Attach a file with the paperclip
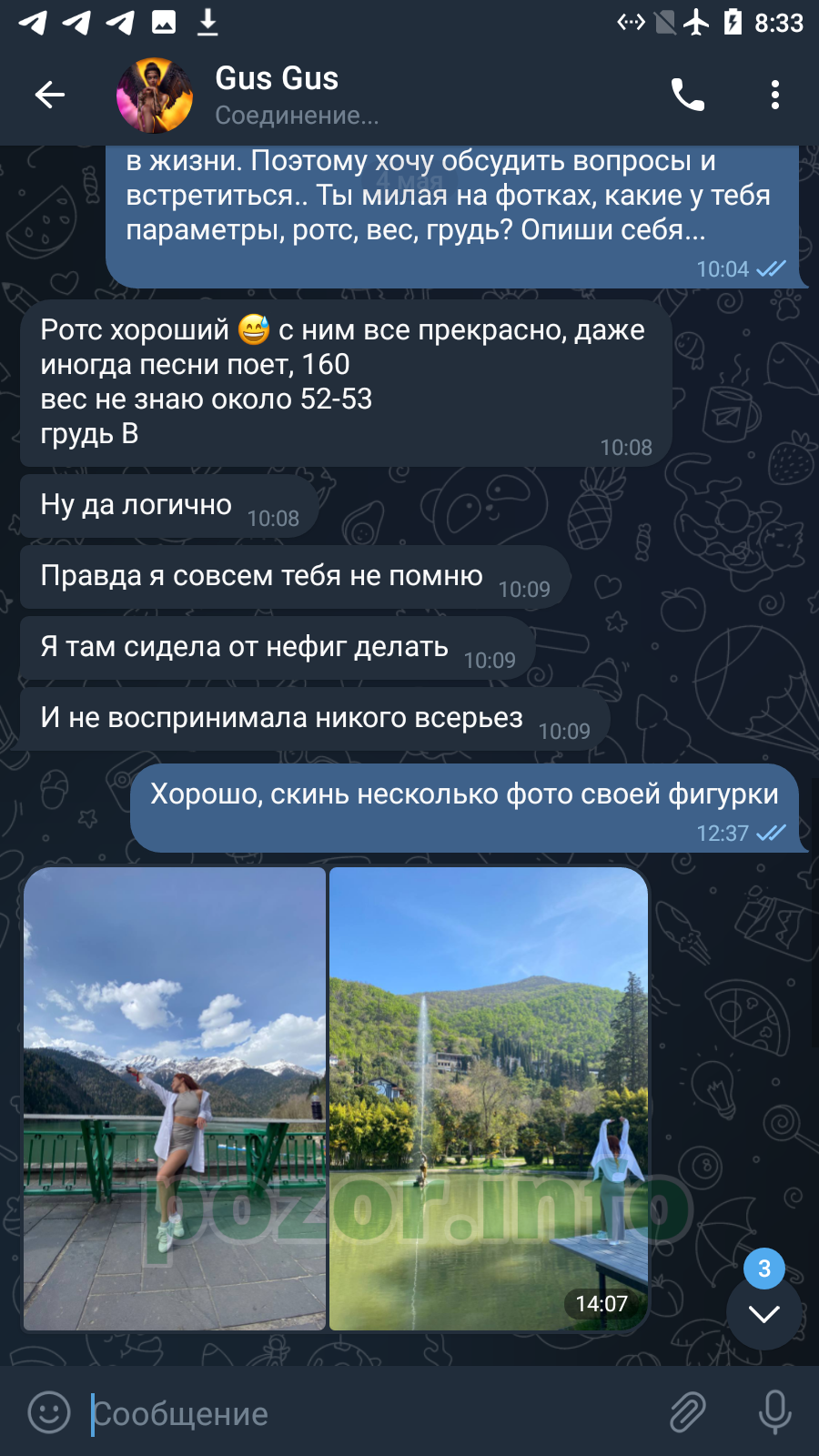The image size is (819, 1456). pos(688,1412)
